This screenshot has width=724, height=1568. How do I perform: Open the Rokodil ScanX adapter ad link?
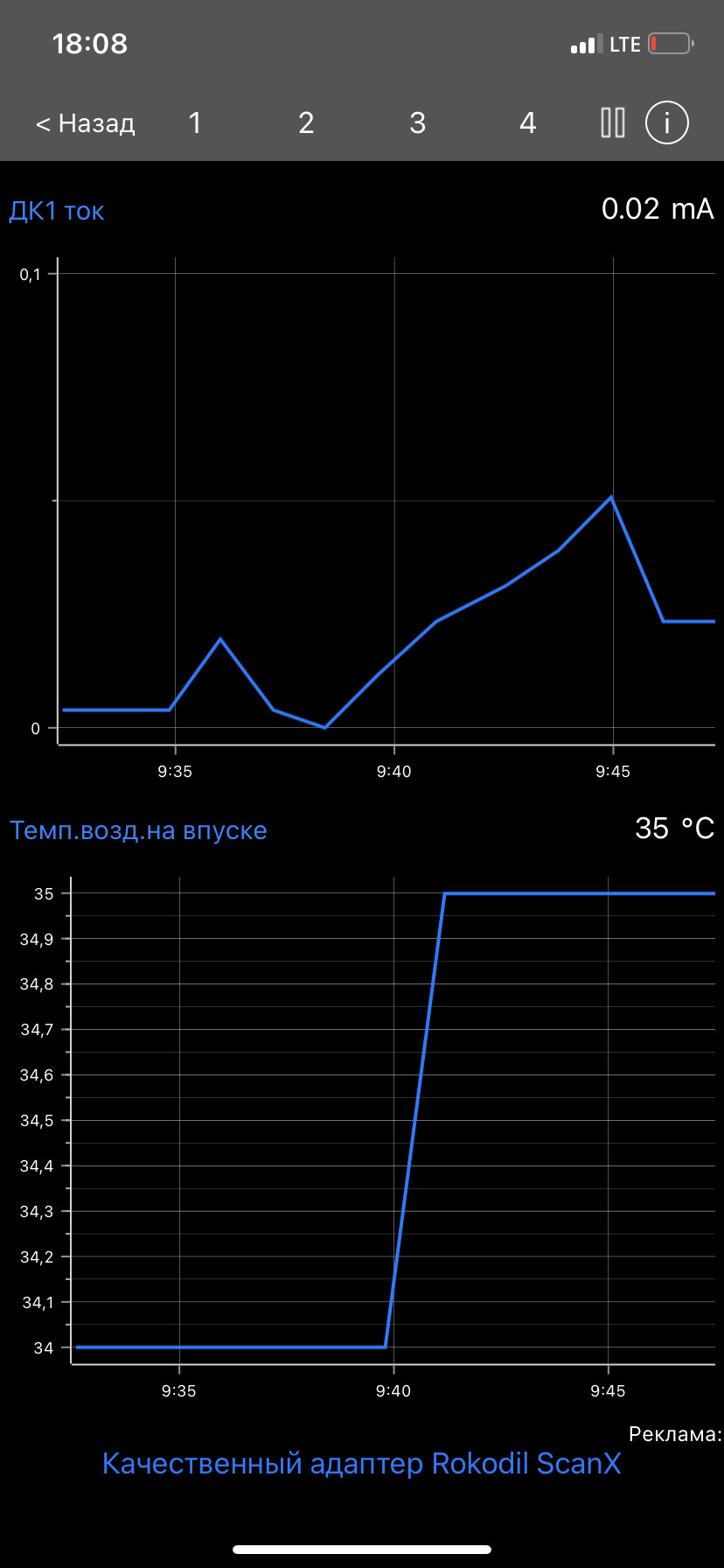click(x=361, y=1463)
